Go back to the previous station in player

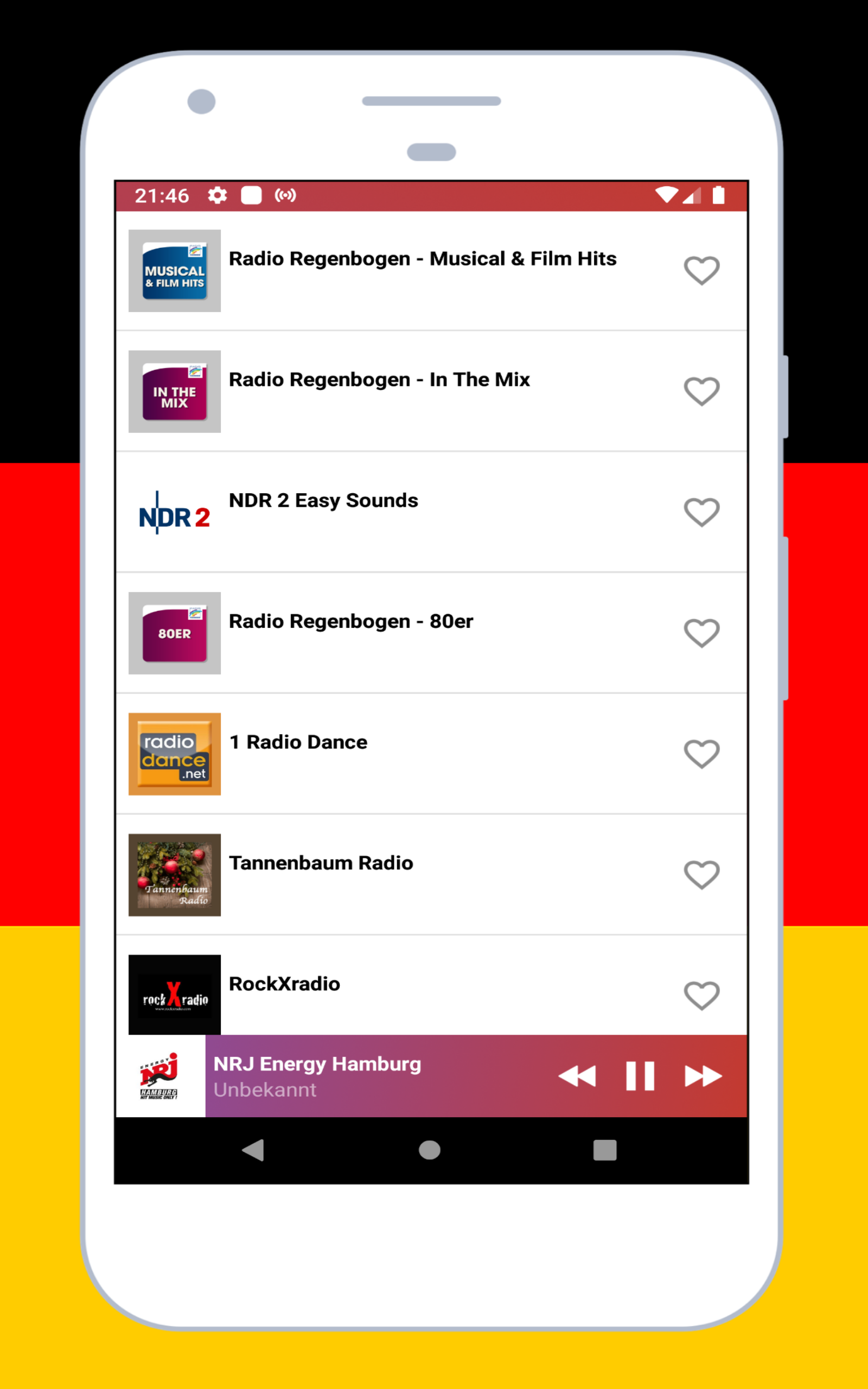pyautogui.click(x=576, y=1076)
